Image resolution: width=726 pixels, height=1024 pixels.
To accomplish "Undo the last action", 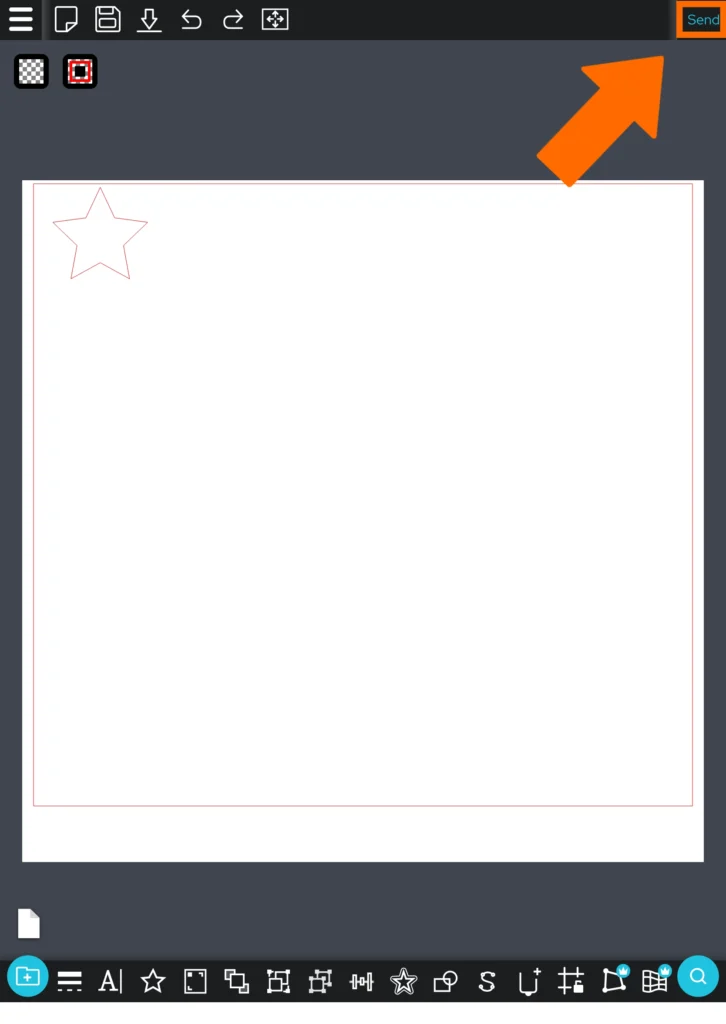I will (191, 19).
